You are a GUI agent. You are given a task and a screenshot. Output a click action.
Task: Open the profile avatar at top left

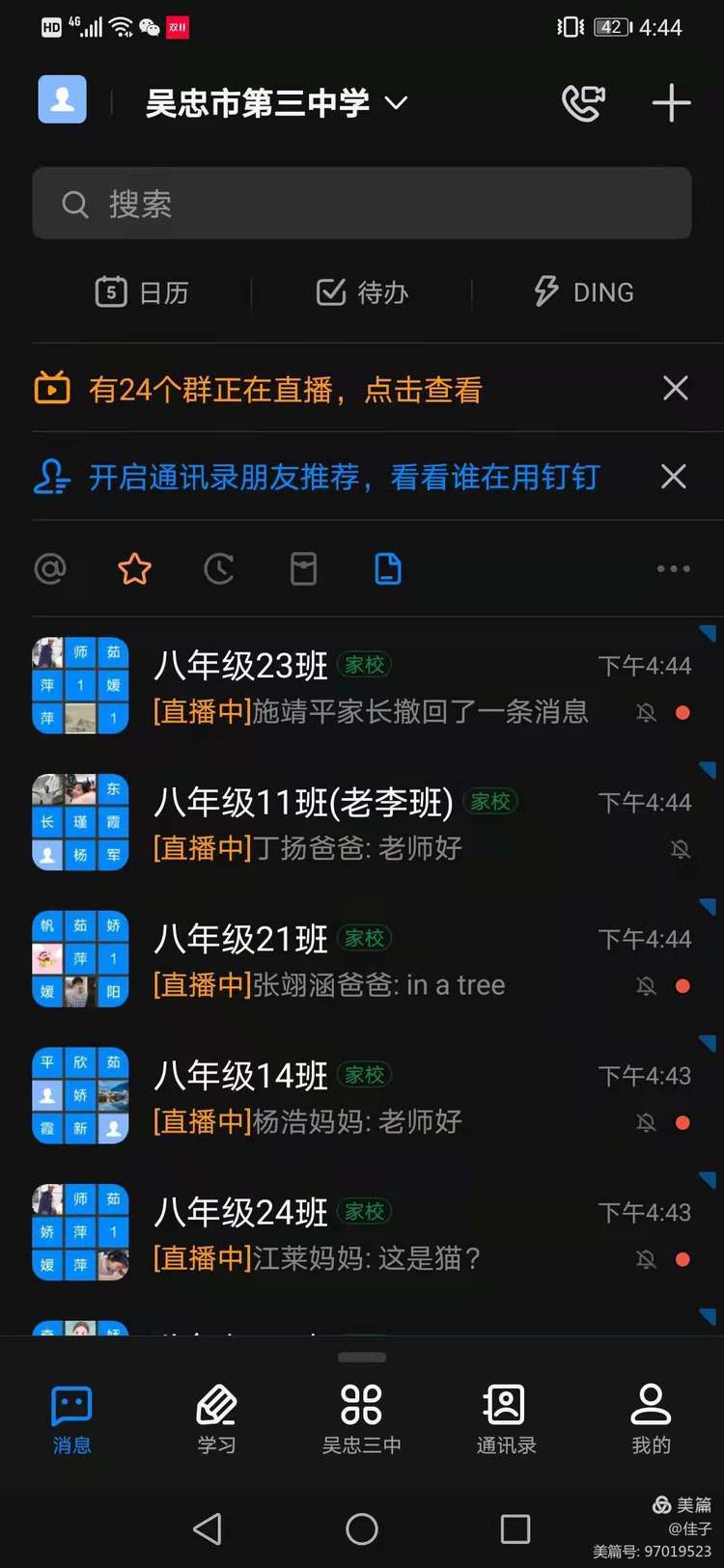pos(63,99)
